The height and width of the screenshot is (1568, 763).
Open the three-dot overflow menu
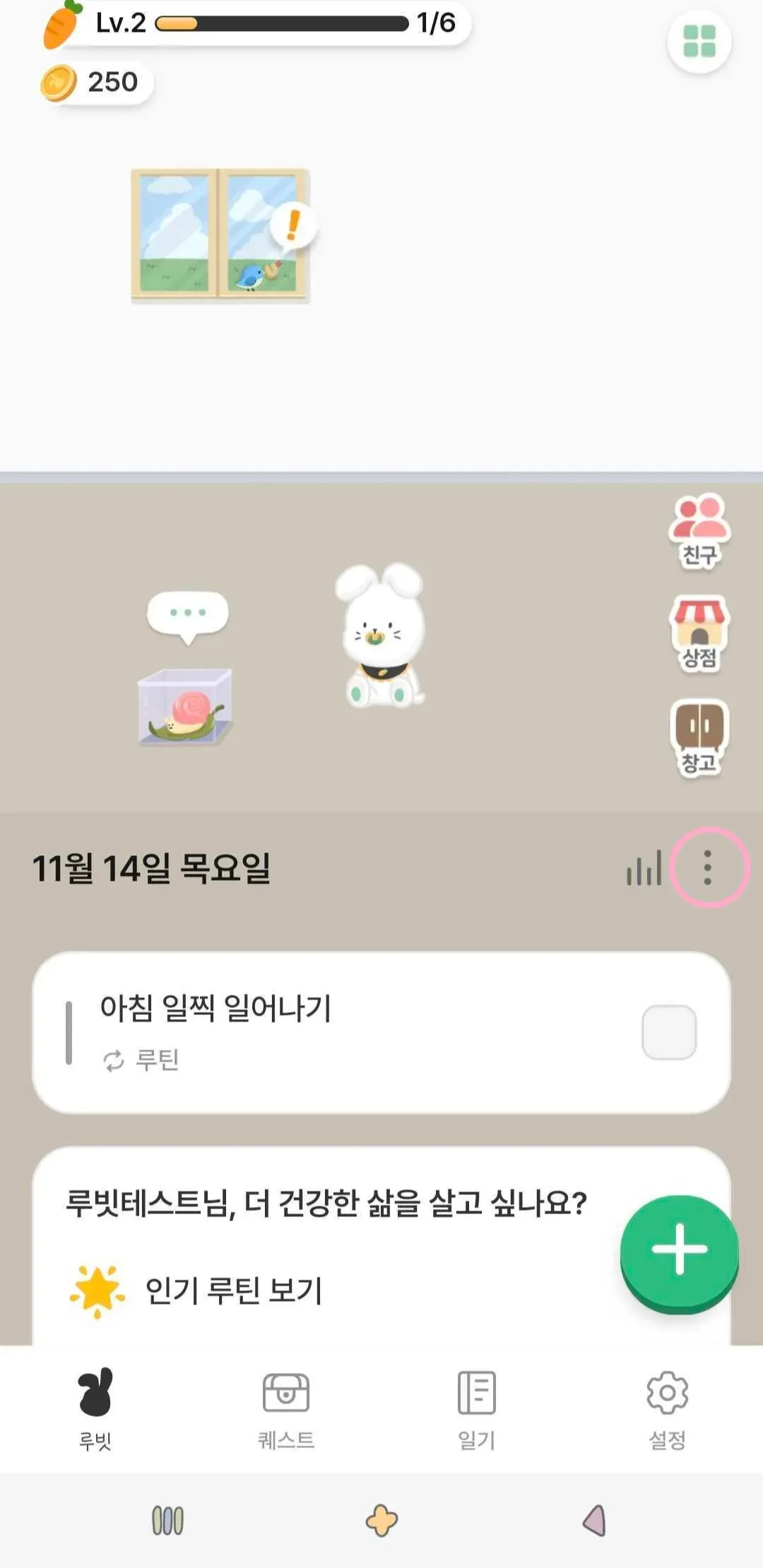[708, 867]
